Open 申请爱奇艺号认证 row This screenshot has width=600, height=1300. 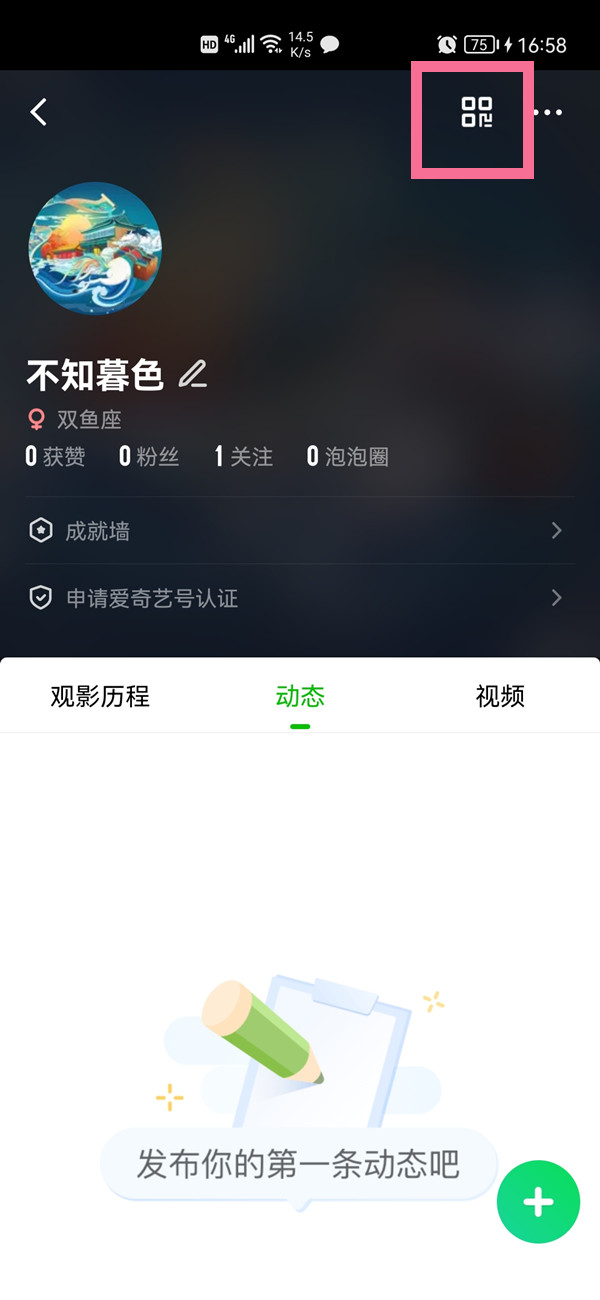click(x=300, y=598)
